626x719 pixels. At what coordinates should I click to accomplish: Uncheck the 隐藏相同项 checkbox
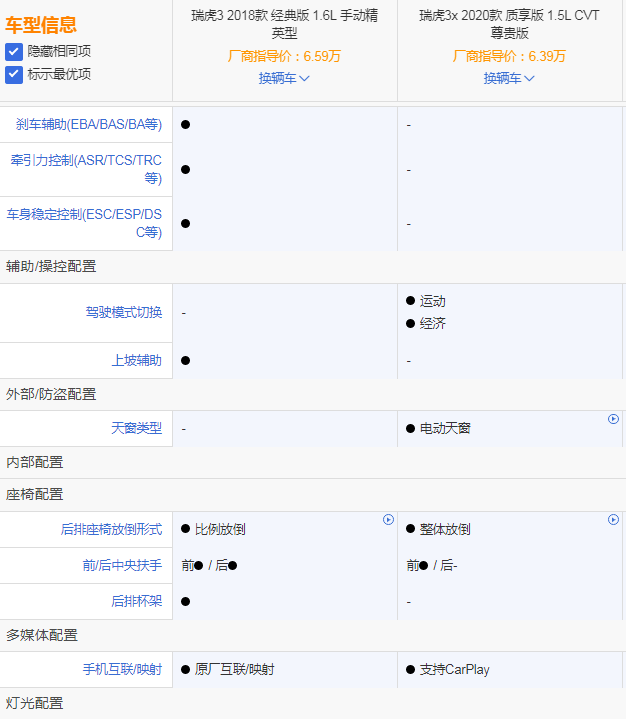[x=14, y=51]
